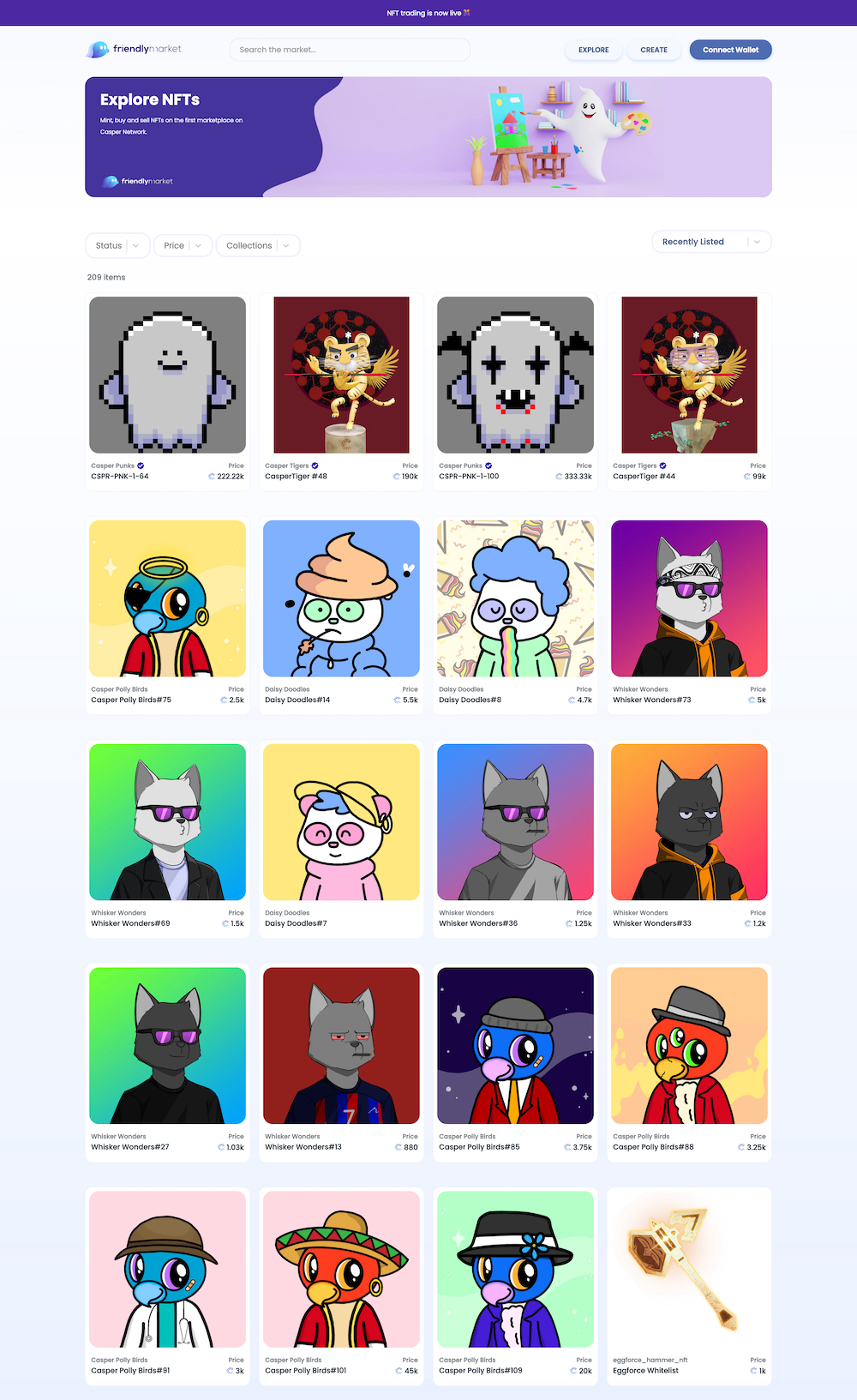Image resolution: width=857 pixels, height=1400 pixels.
Task: View CasperTiger #48 listing
Action: (341, 391)
